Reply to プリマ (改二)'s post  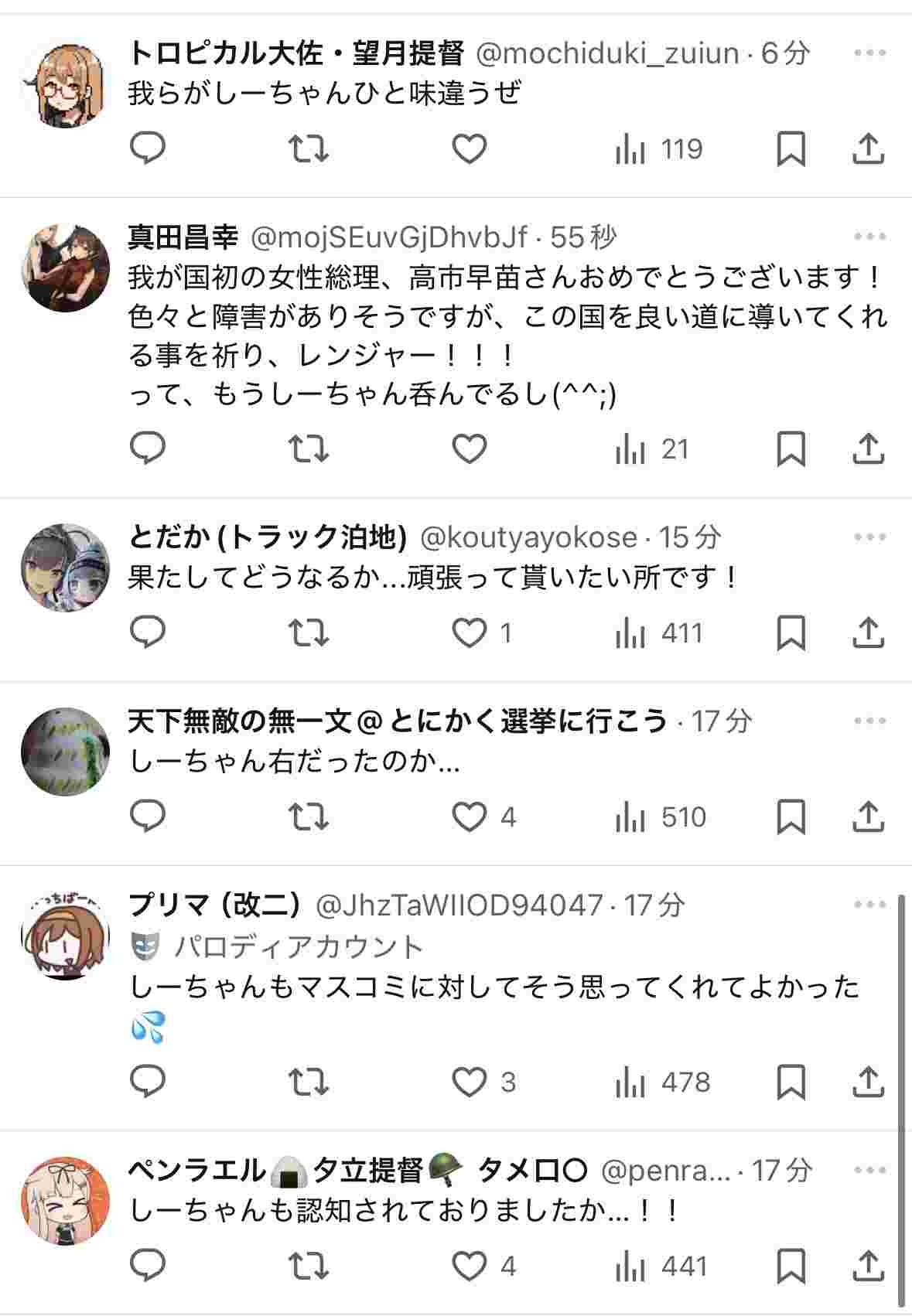(148, 1082)
